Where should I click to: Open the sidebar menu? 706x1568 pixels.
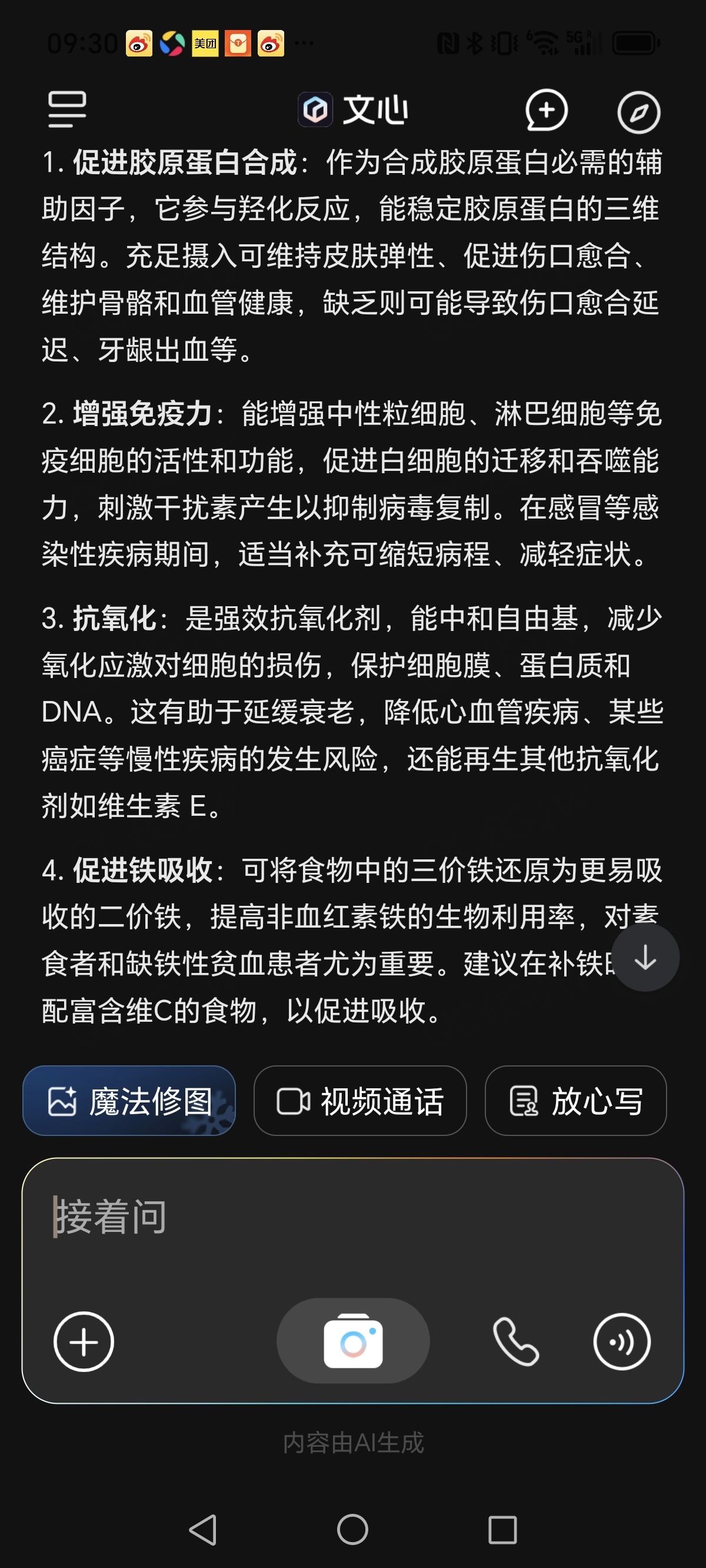click(x=67, y=109)
